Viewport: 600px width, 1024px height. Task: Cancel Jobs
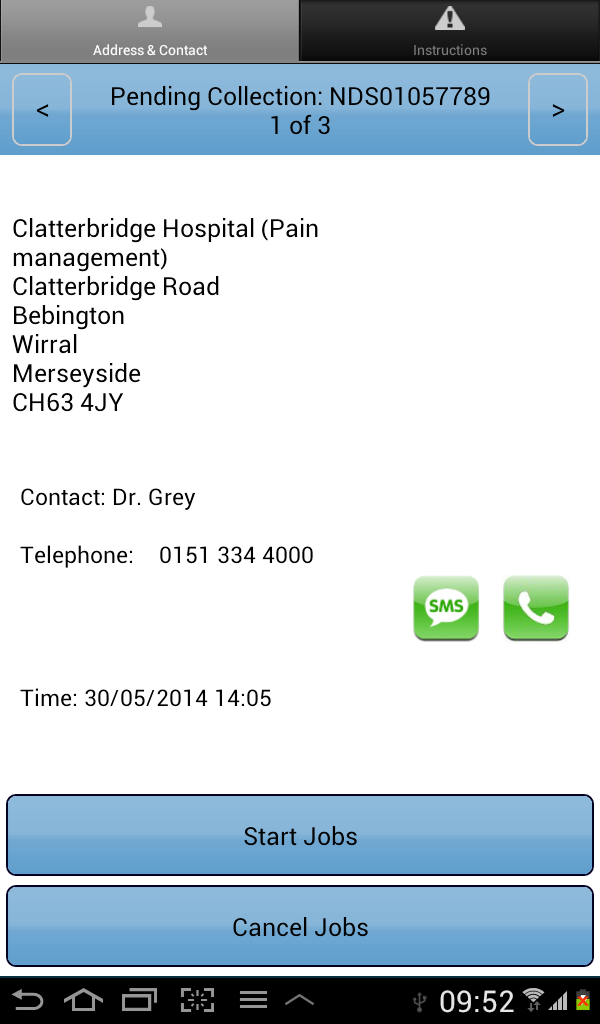tap(300, 926)
